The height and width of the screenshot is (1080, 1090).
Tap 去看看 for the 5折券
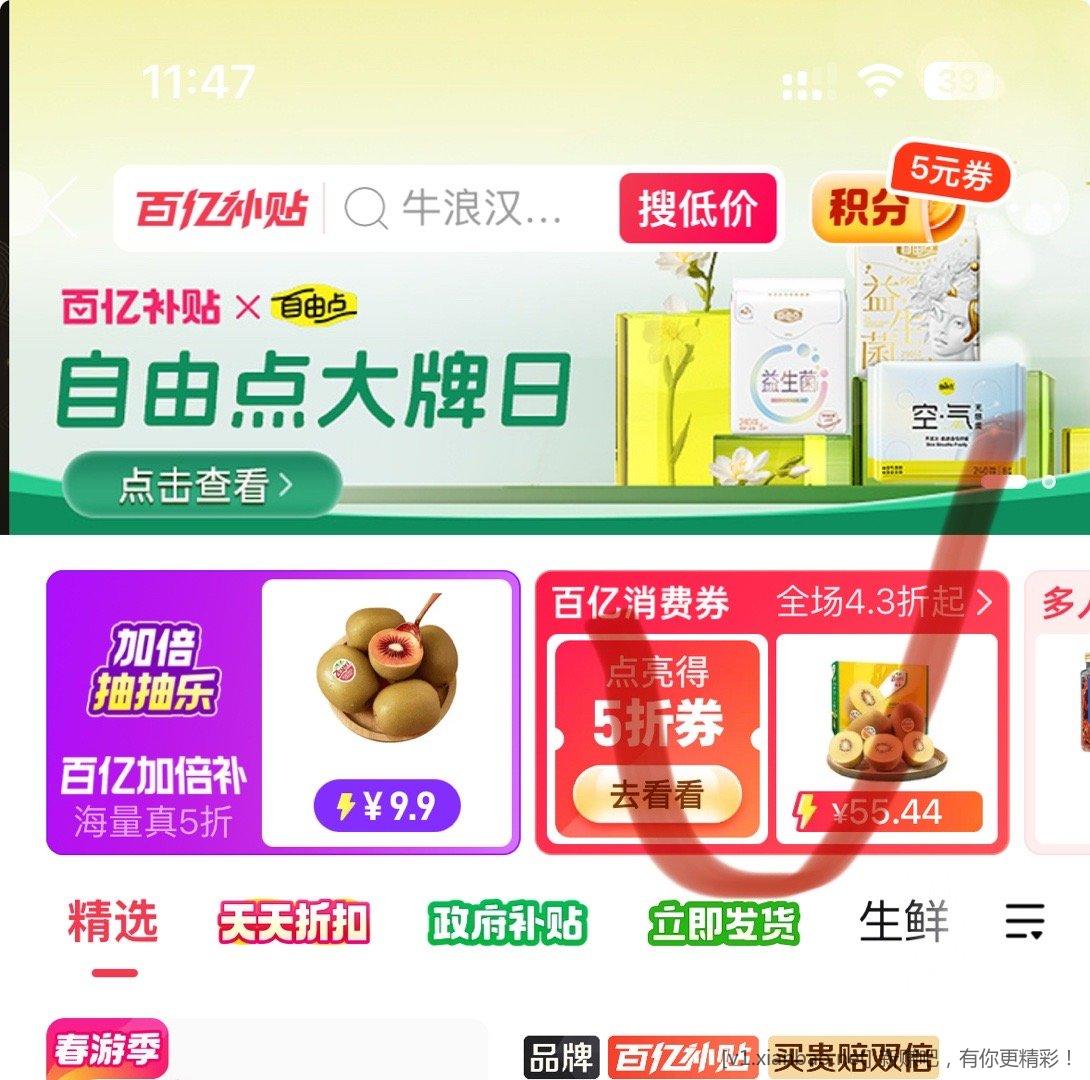(x=657, y=796)
